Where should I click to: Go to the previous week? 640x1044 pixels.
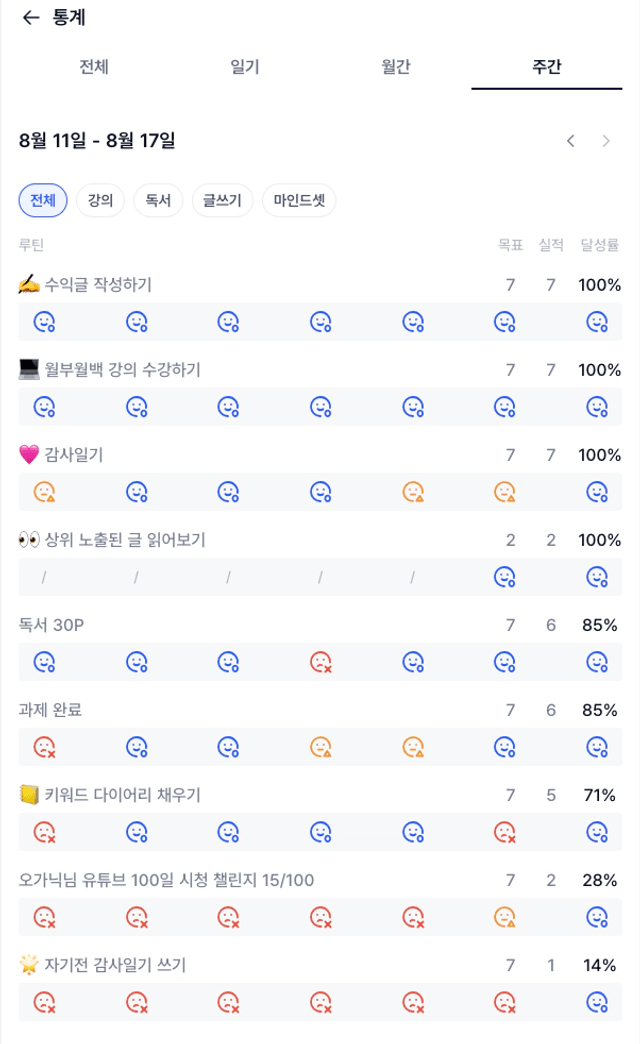tap(571, 141)
